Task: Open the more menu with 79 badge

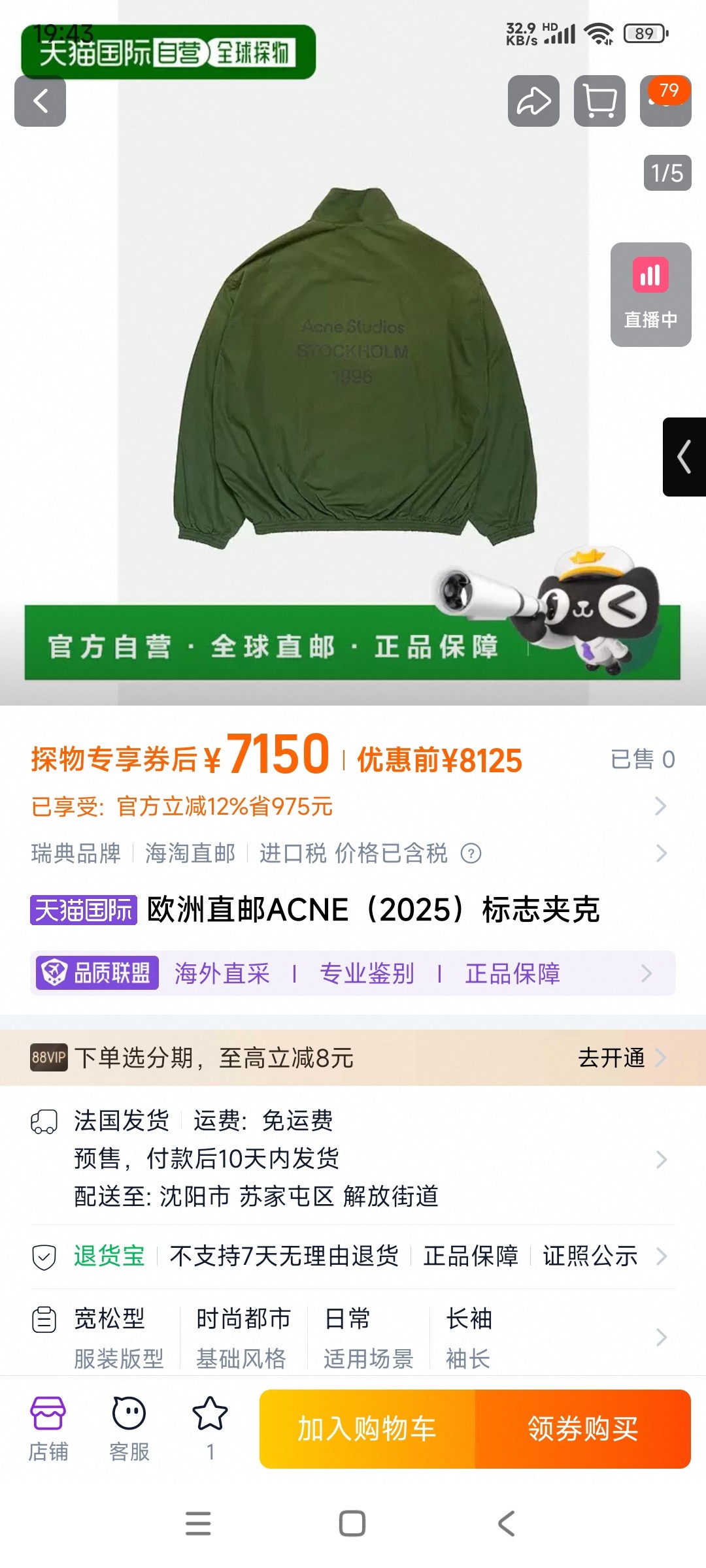Action: click(665, 101)
